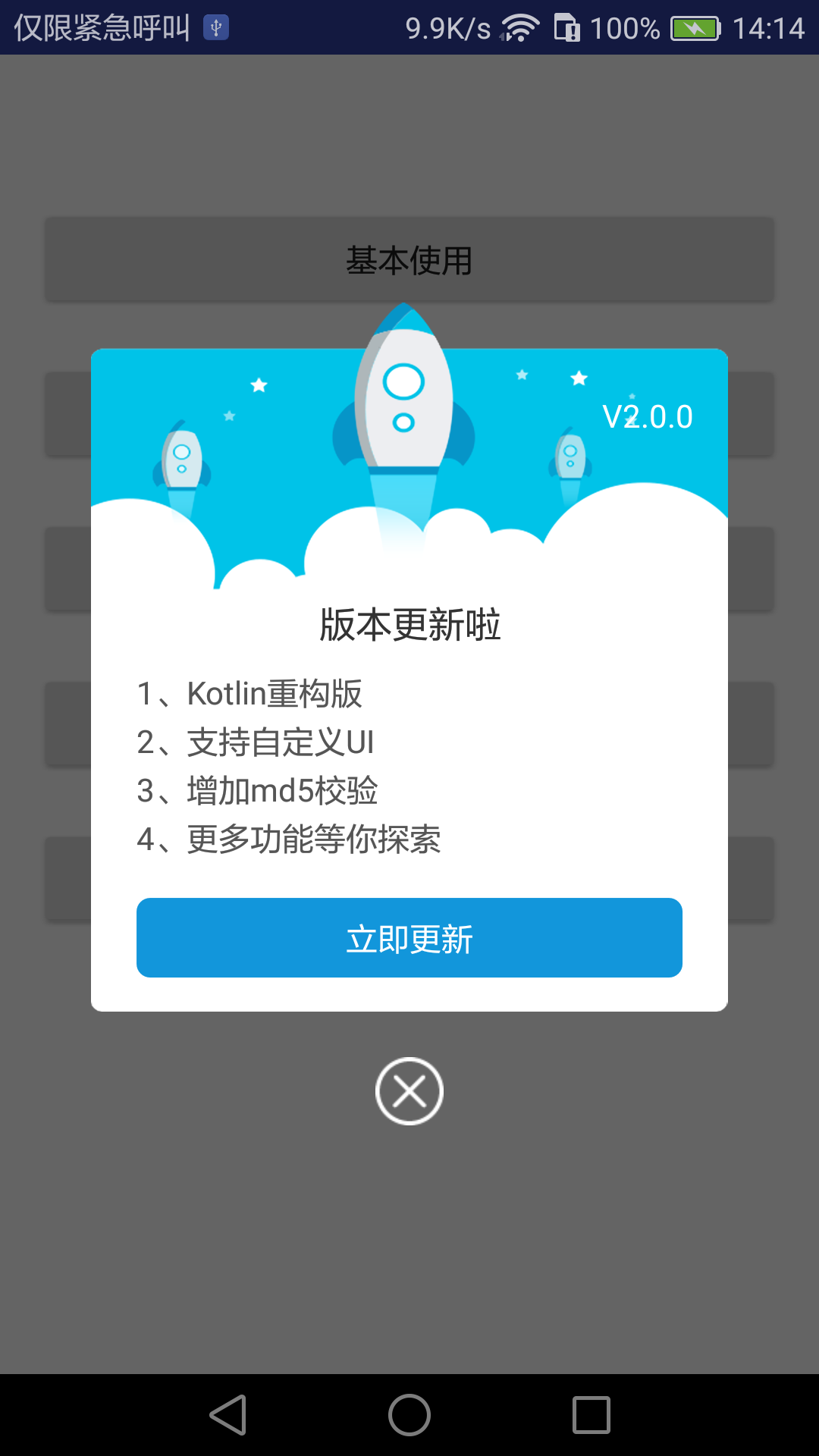The width and height of the screenshot is (819, 1456).
Task: Dismiss the version update dialog
Action: pos(409,1091)
